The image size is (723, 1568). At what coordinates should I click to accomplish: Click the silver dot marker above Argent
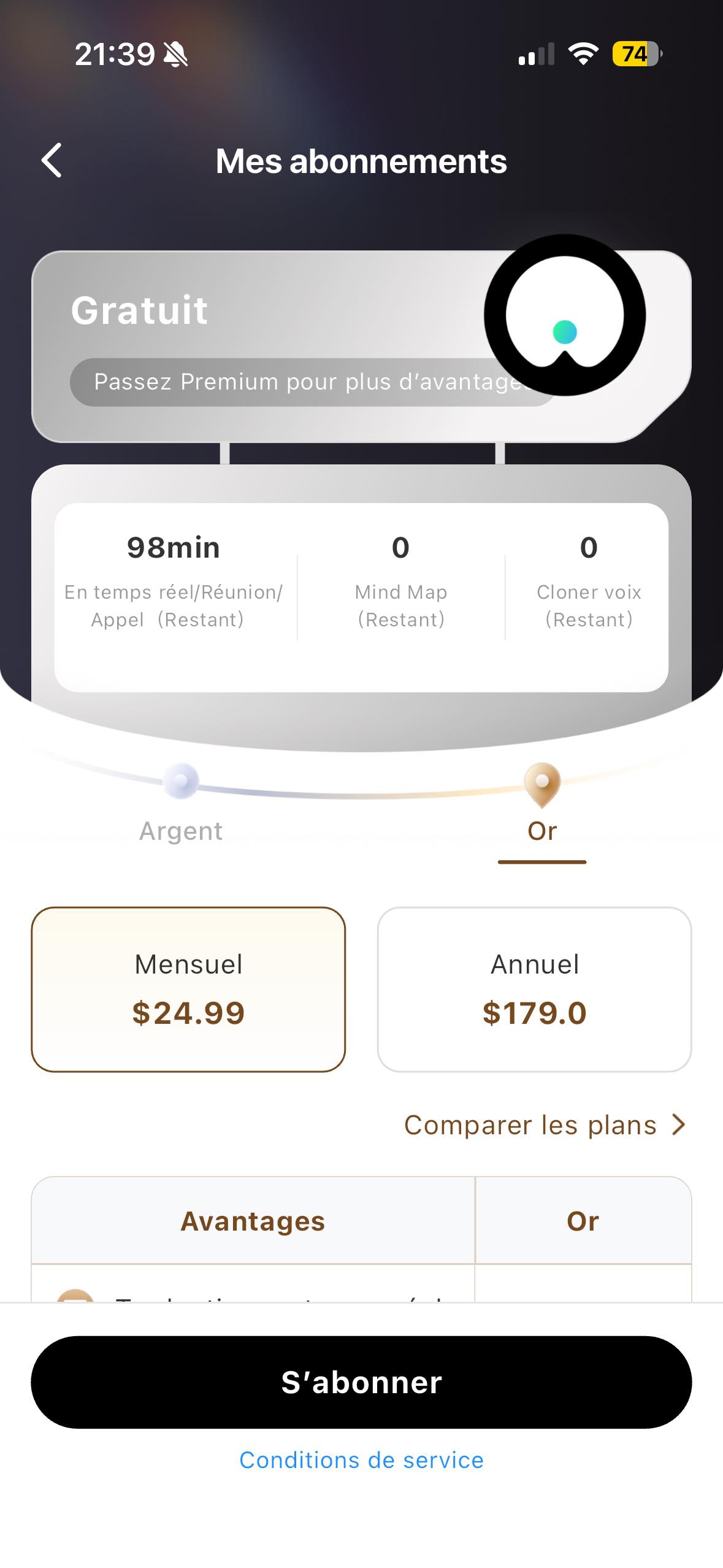181,780
